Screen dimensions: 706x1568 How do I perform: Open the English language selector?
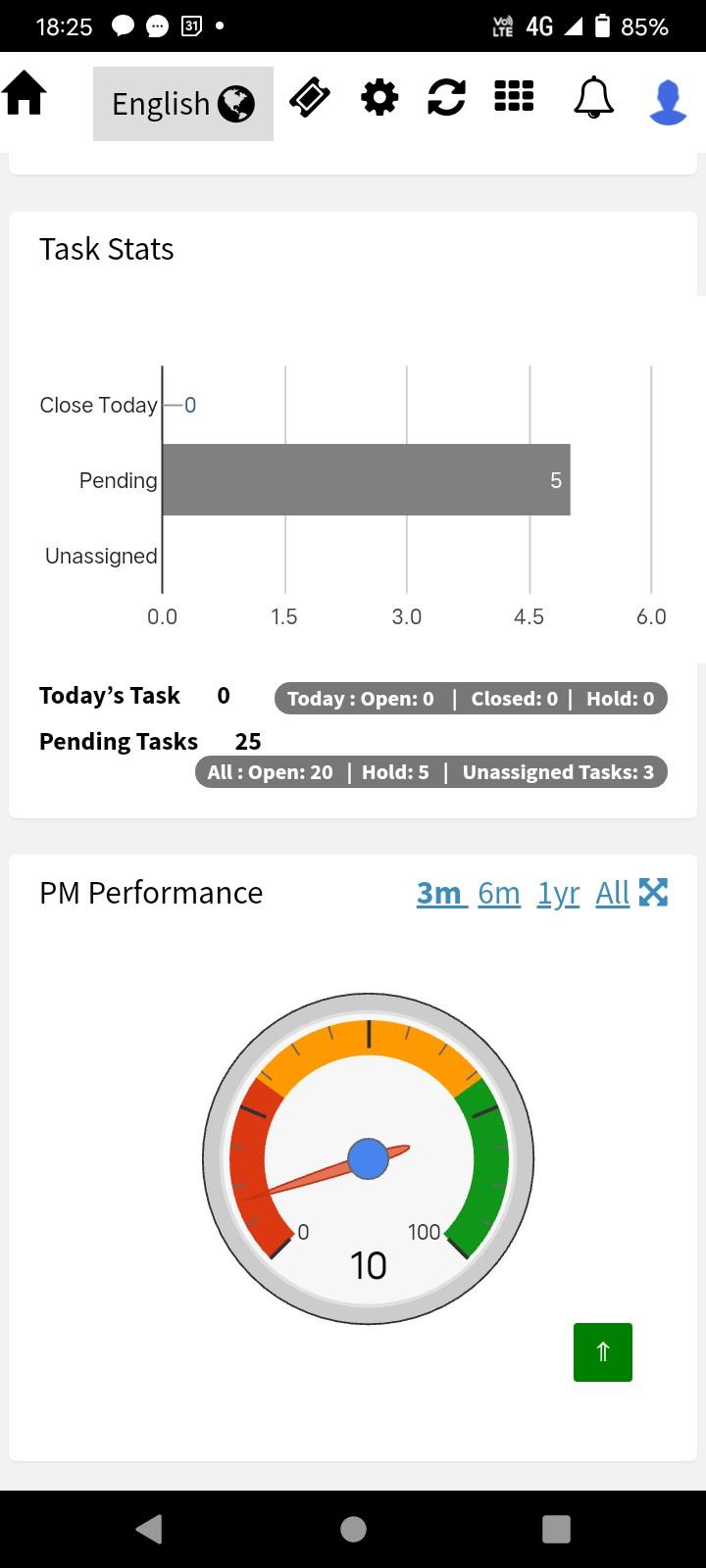[x=183, y=104]
